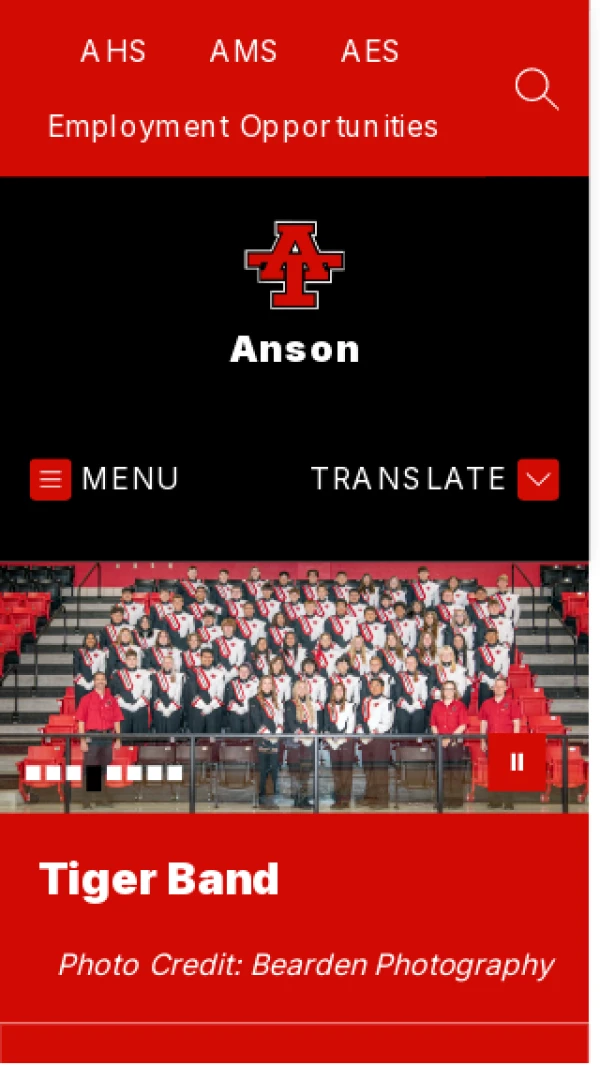
Task: Open the search magnifier icon
Action: coord(536,89)
